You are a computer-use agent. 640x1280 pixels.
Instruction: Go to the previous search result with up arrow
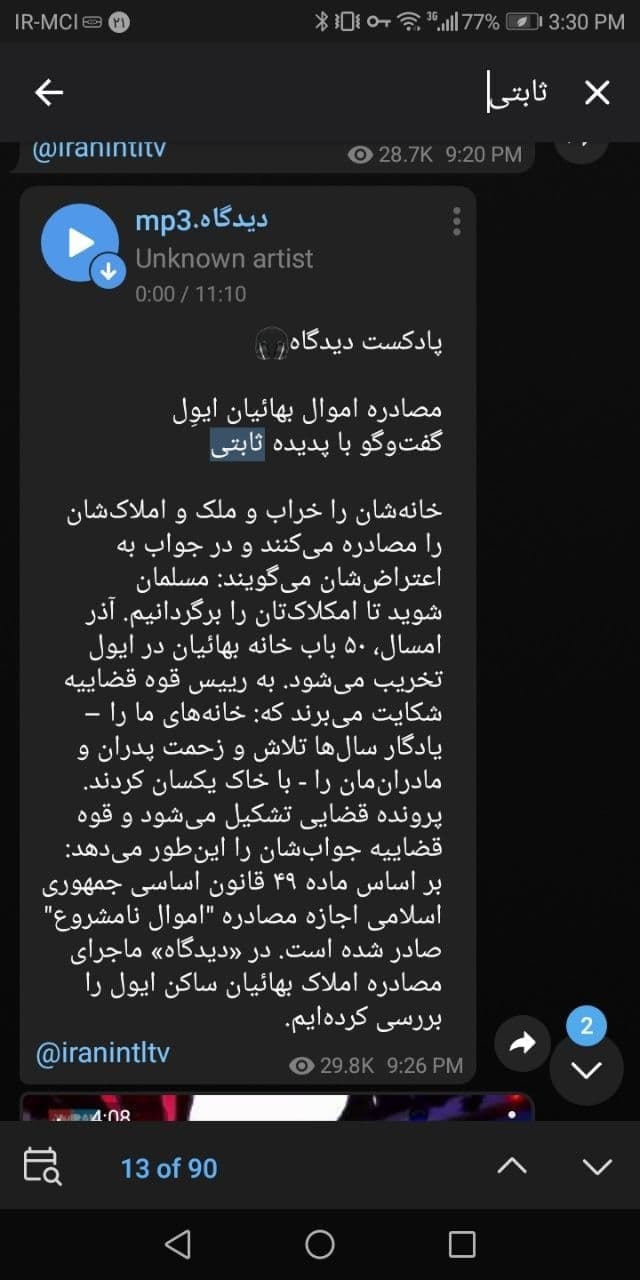pyautogui.click(x=512, y=1166)
